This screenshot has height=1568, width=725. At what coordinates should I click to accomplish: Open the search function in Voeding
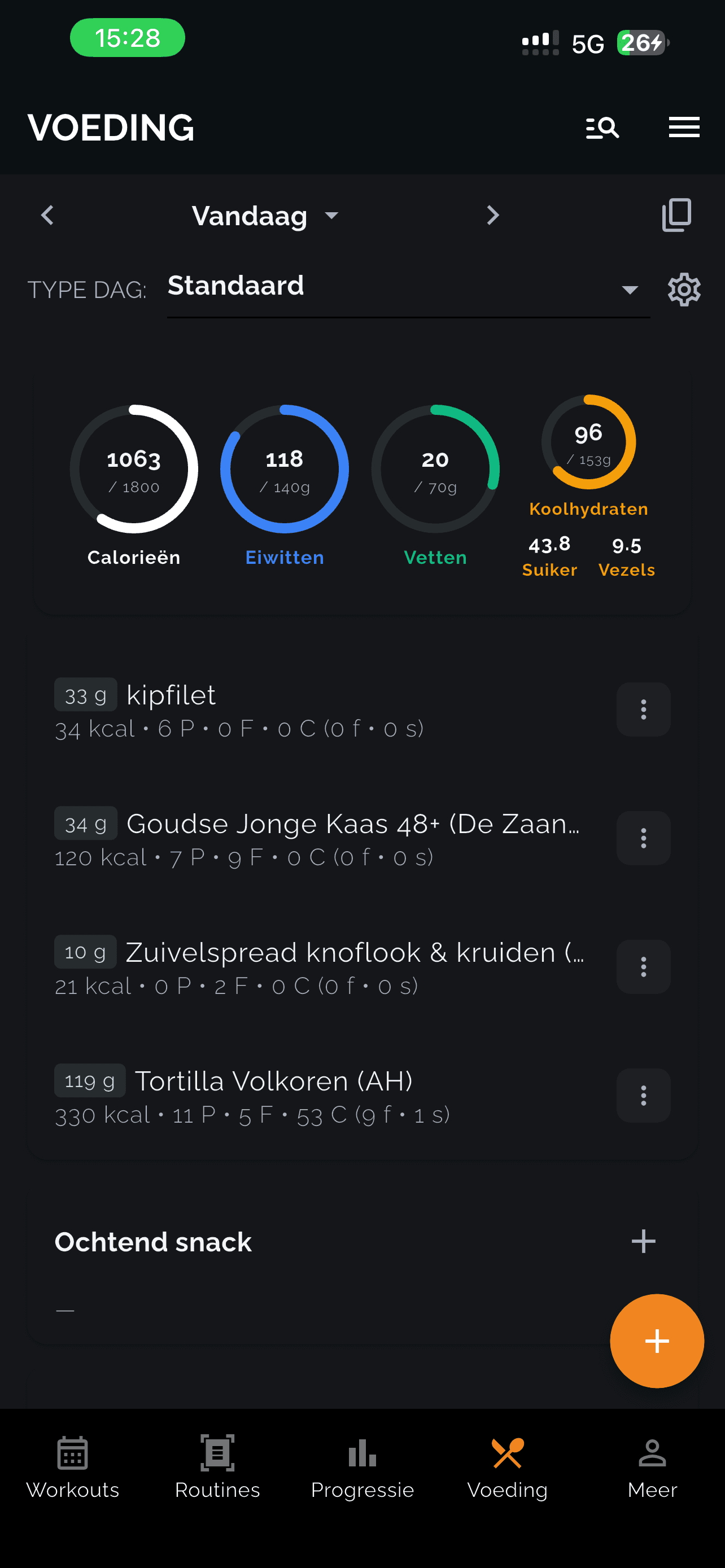602,127
